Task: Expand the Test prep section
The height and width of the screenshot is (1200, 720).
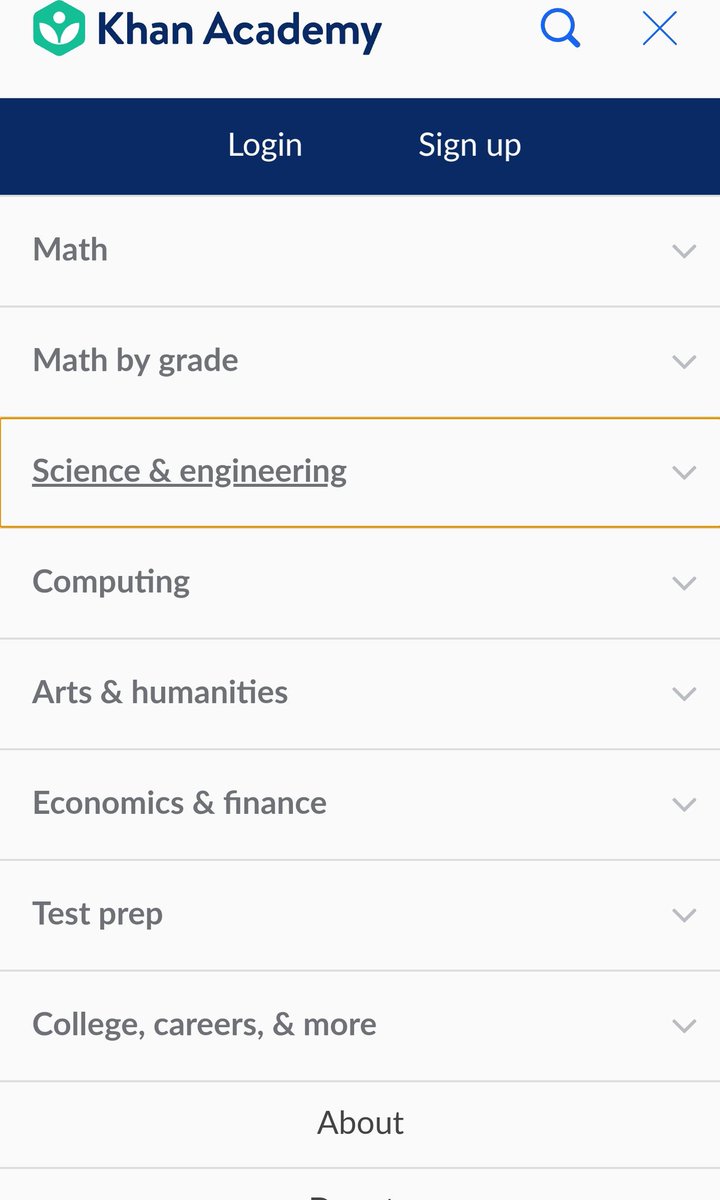Action: (360, 915)
